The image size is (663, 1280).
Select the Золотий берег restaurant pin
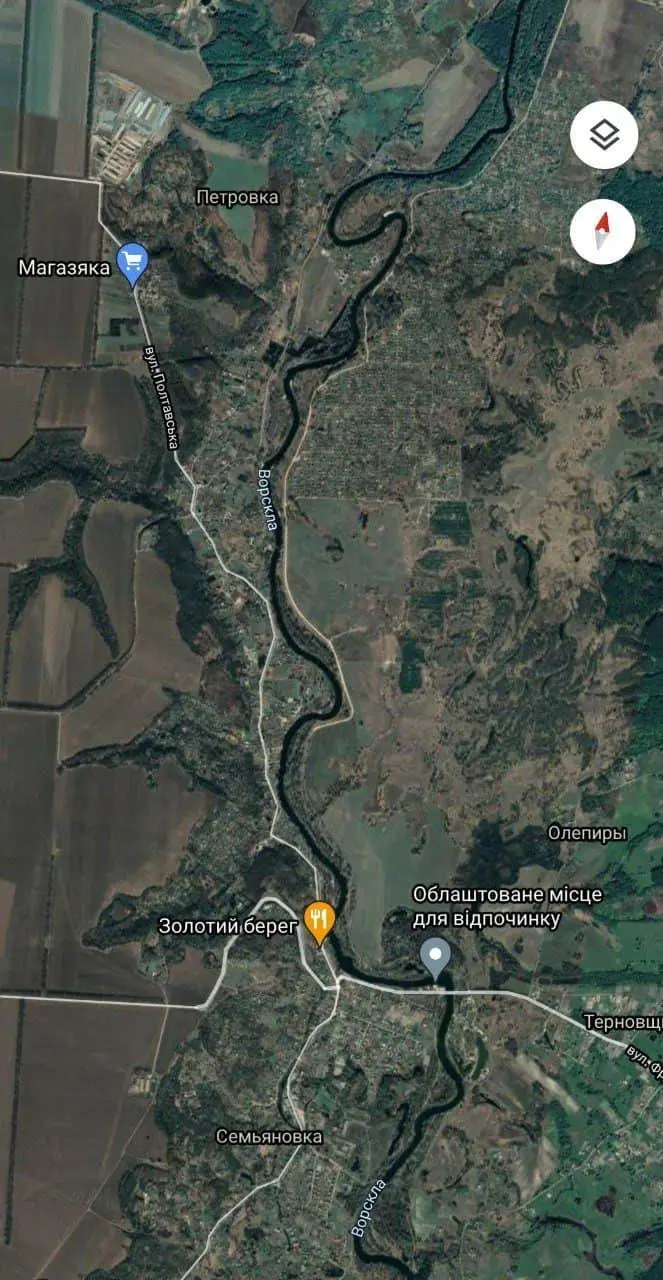pyautogui.click(x=319, y=921)
